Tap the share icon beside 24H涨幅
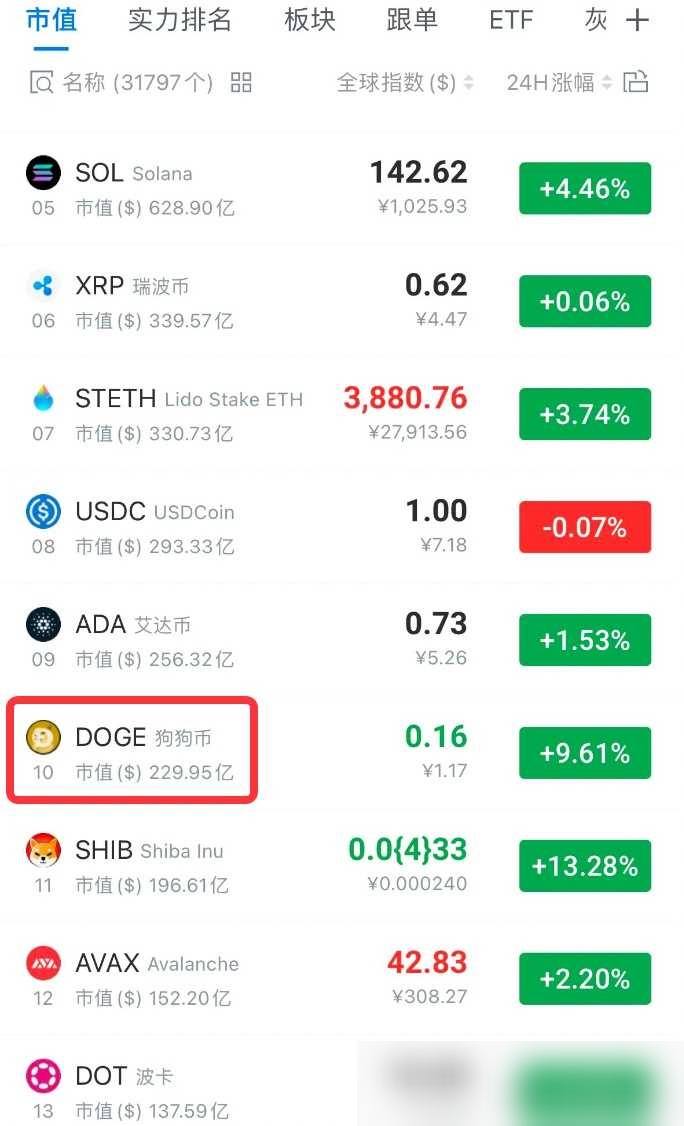Viewport: 684px width, 1126px height. coord(636,82)
